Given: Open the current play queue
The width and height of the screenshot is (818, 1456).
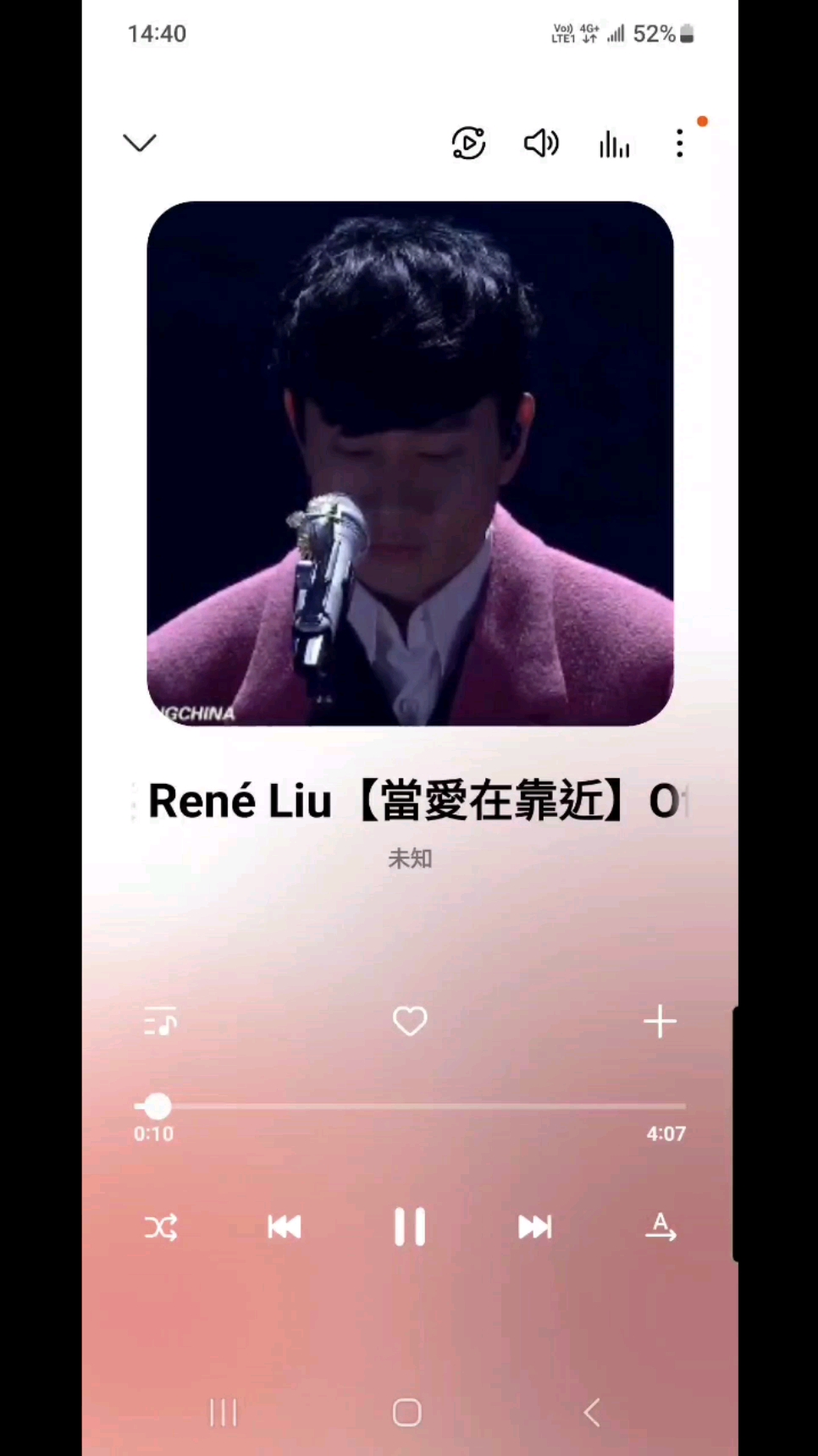Looking at the screenshot, I should coord(160,1022).
